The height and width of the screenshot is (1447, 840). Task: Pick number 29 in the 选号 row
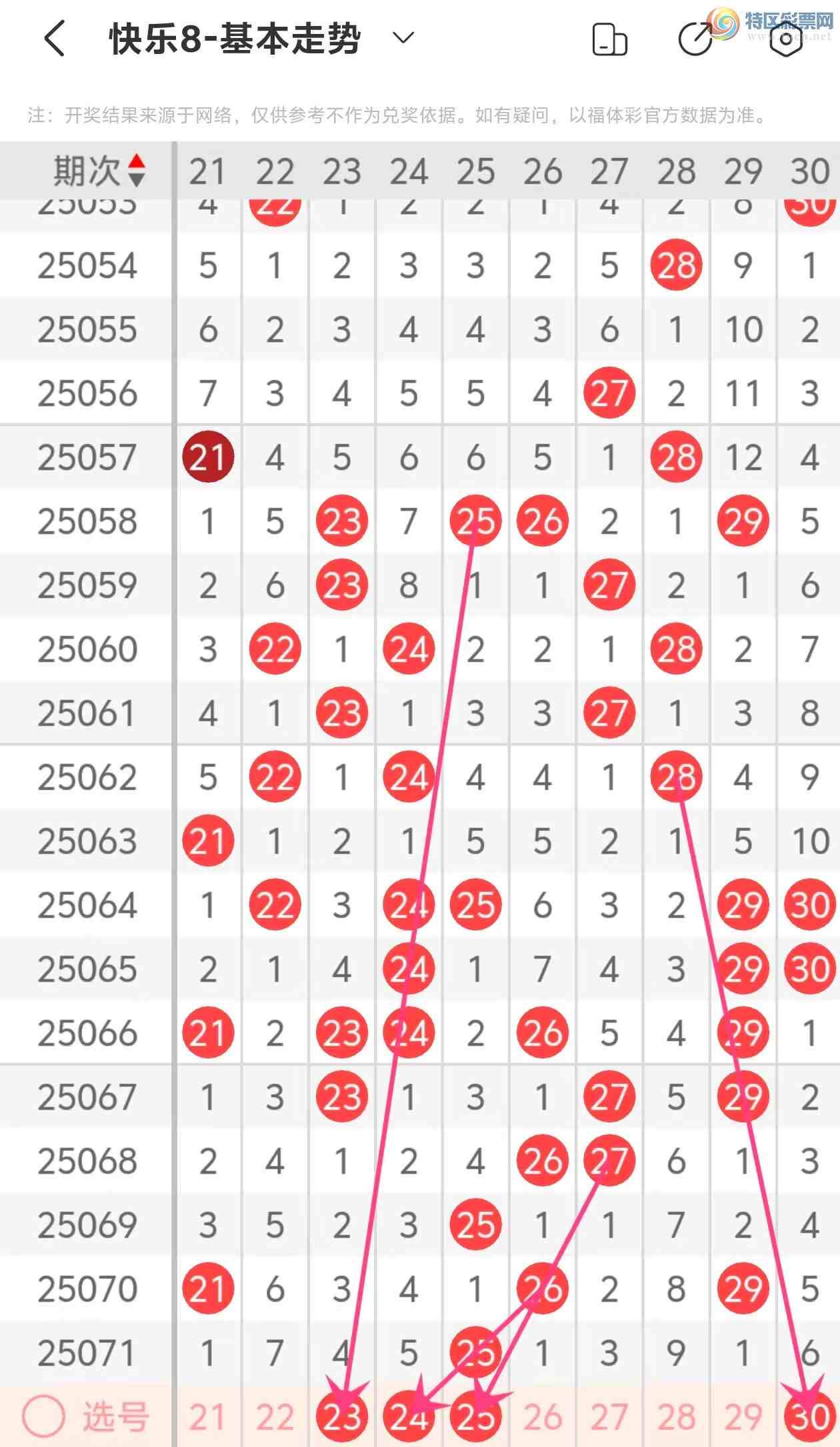coord(743,1416)
